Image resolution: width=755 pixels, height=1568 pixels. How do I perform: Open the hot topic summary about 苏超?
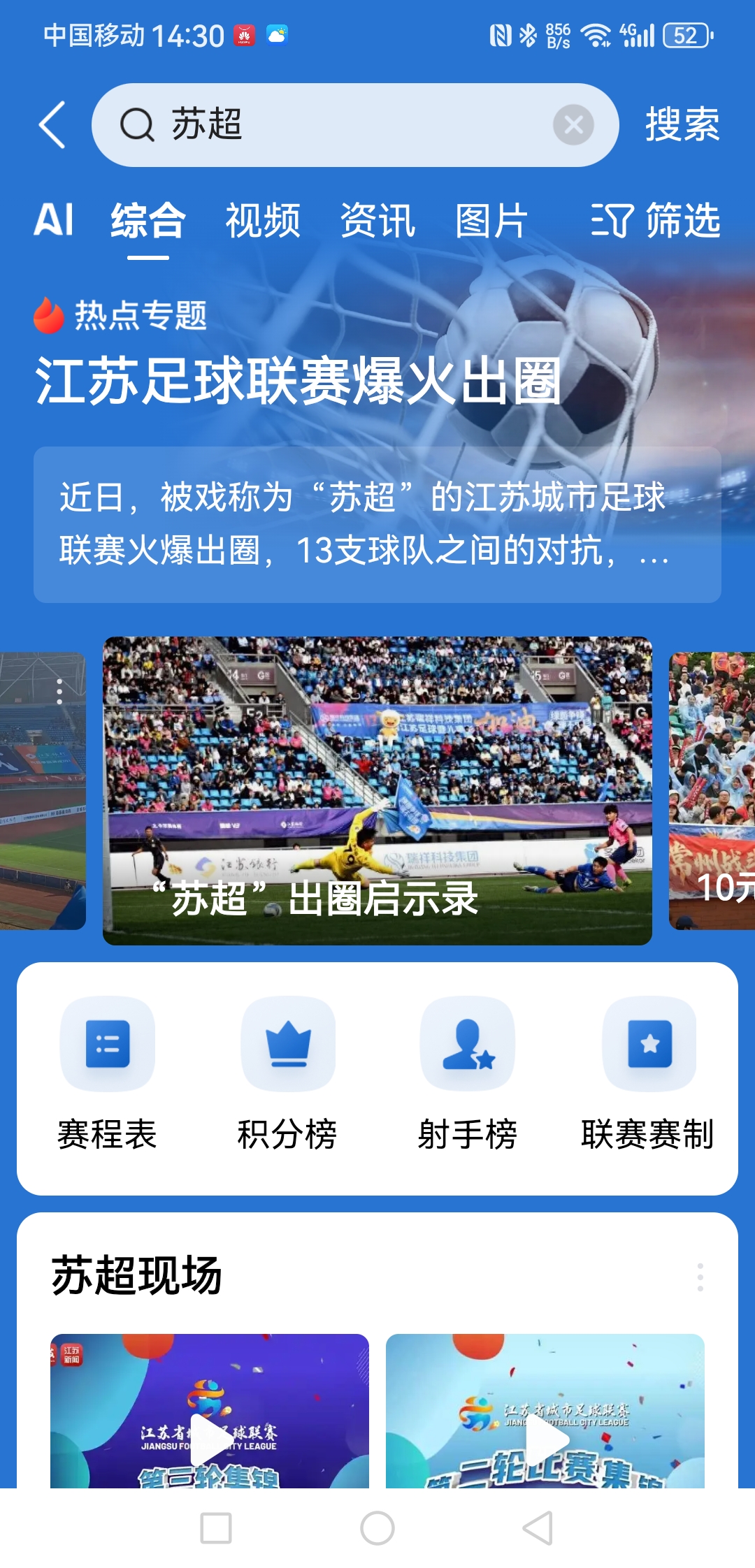377,524
